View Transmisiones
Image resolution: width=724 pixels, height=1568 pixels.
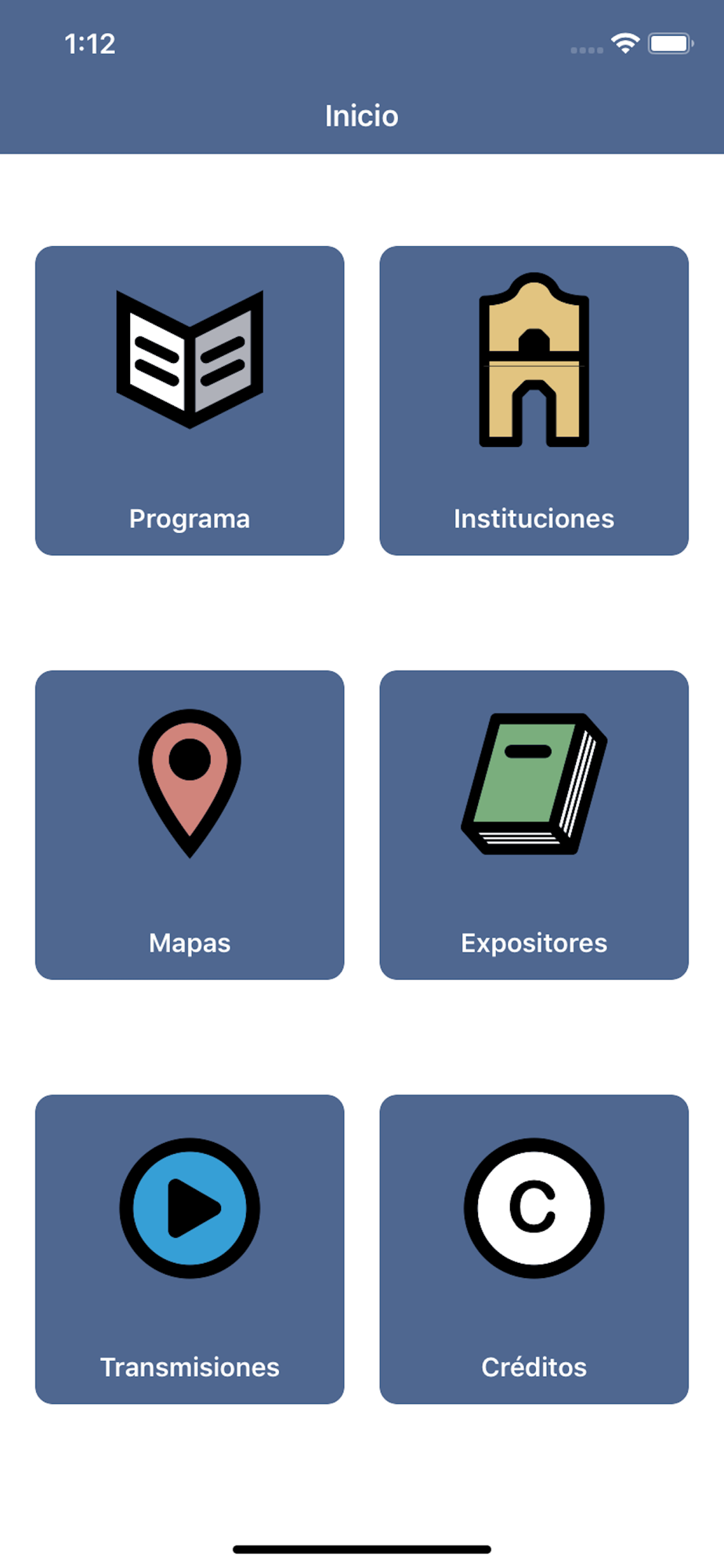pos(190,1249)
